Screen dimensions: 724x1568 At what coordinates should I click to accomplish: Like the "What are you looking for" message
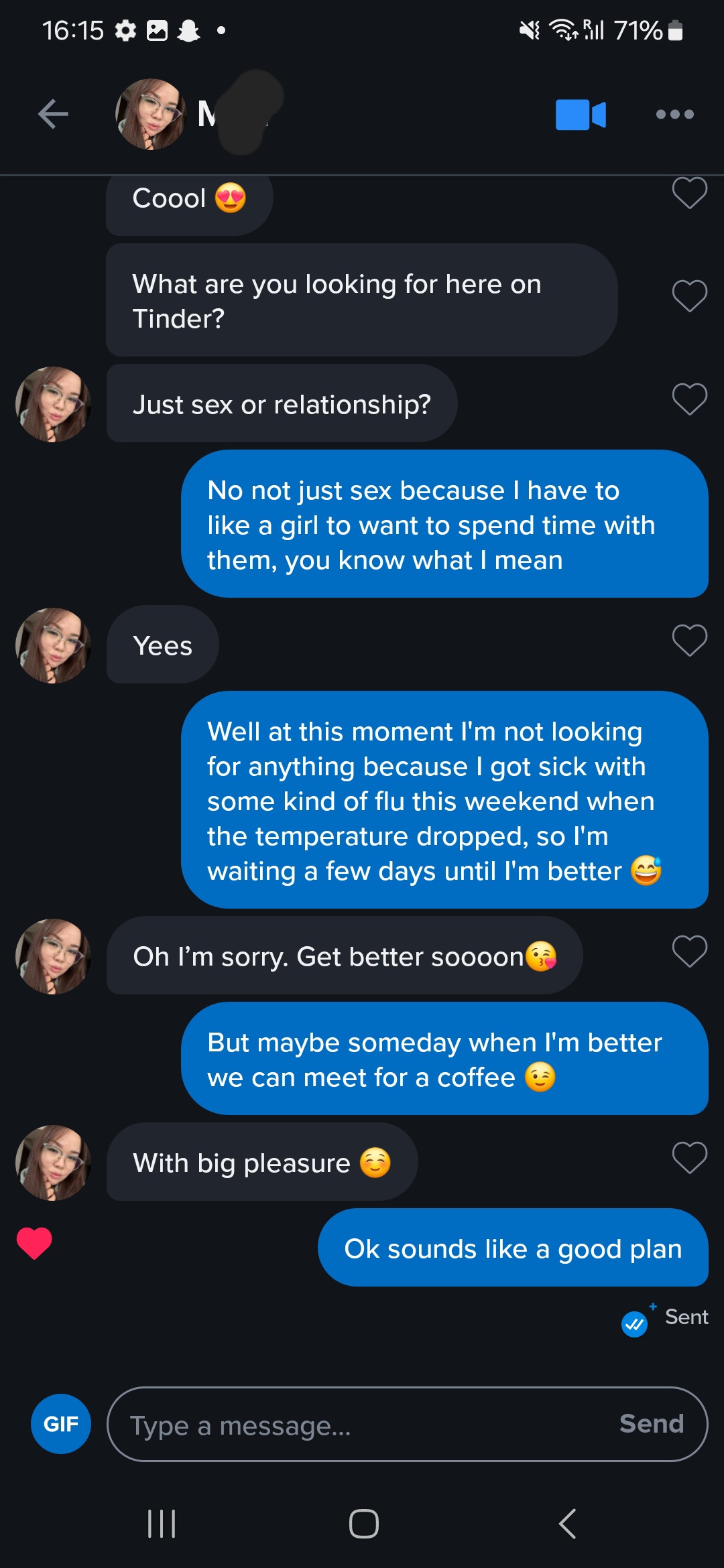689,296
